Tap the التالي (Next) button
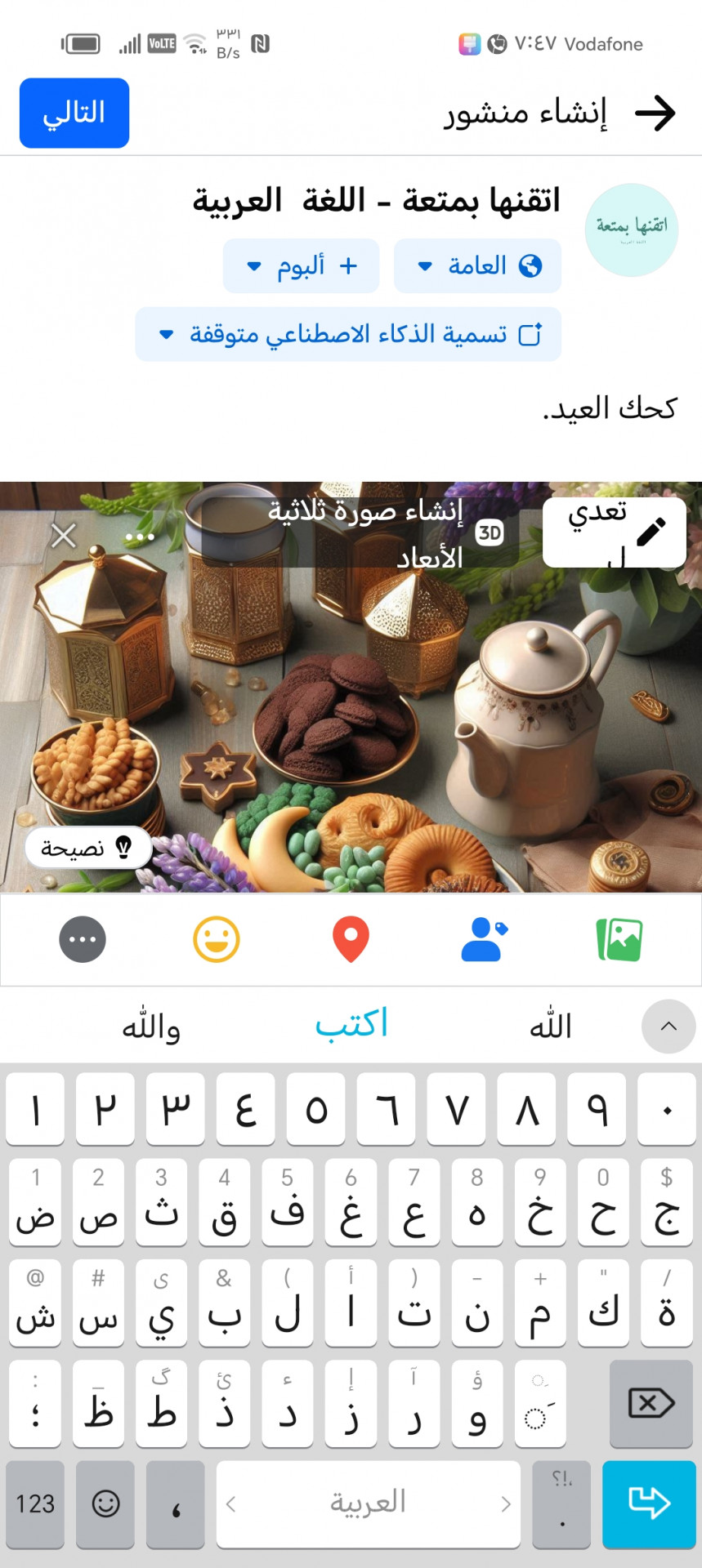Screen dimensions: 702x1568 click(74, 113)
